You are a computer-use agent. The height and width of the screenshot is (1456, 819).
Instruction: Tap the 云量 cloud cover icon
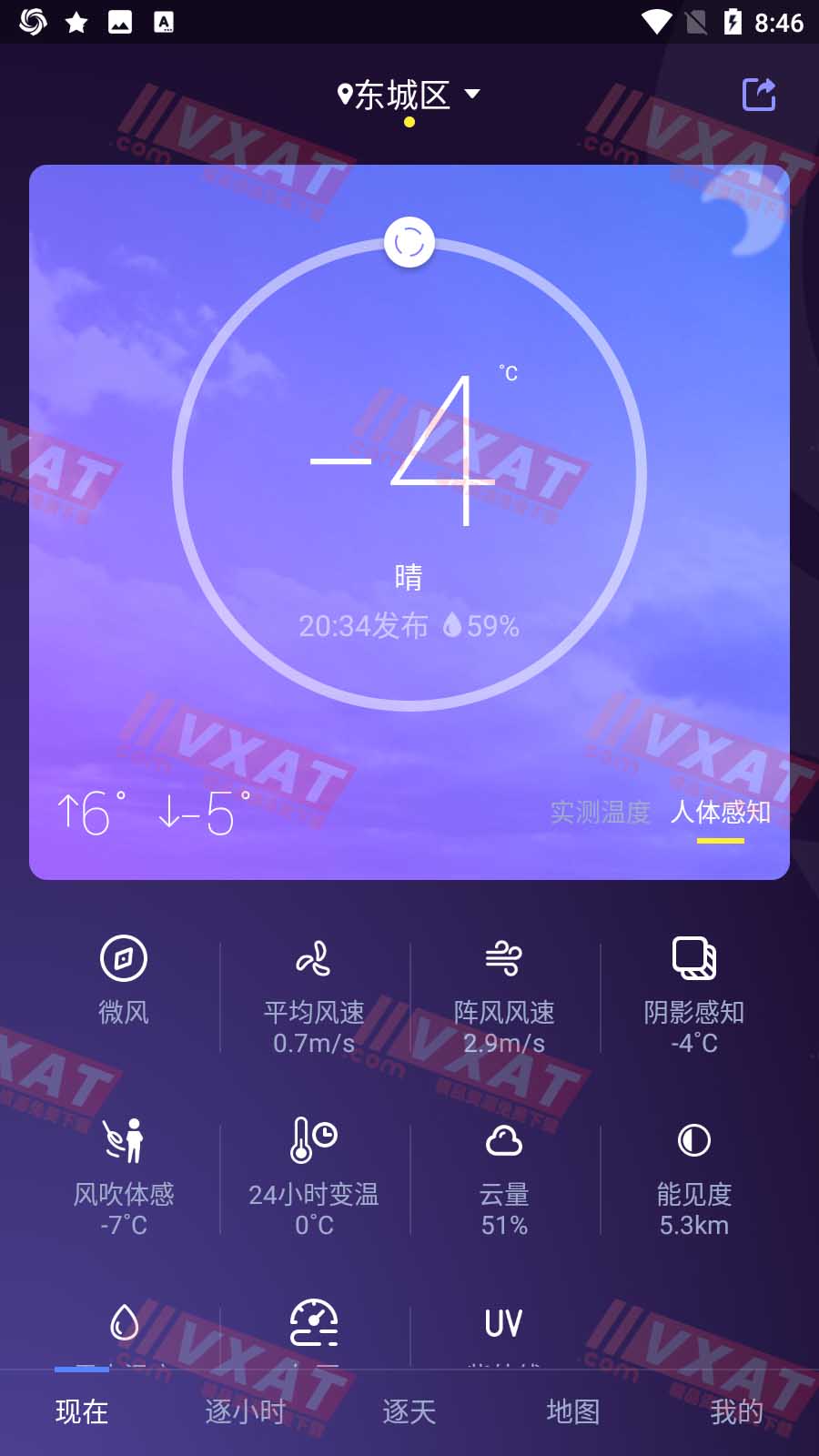point(502,1140)
